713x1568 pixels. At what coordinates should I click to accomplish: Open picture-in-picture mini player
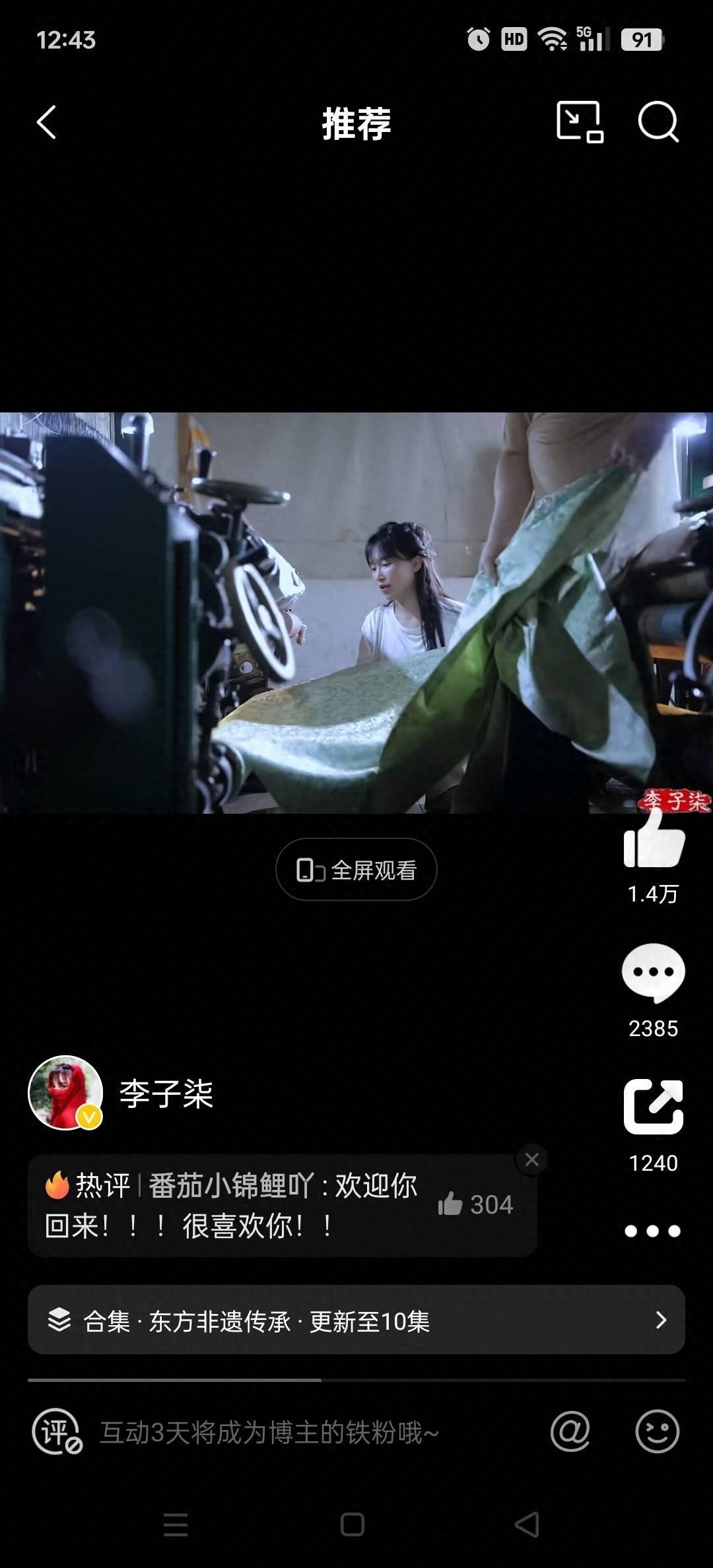(579, 122)
